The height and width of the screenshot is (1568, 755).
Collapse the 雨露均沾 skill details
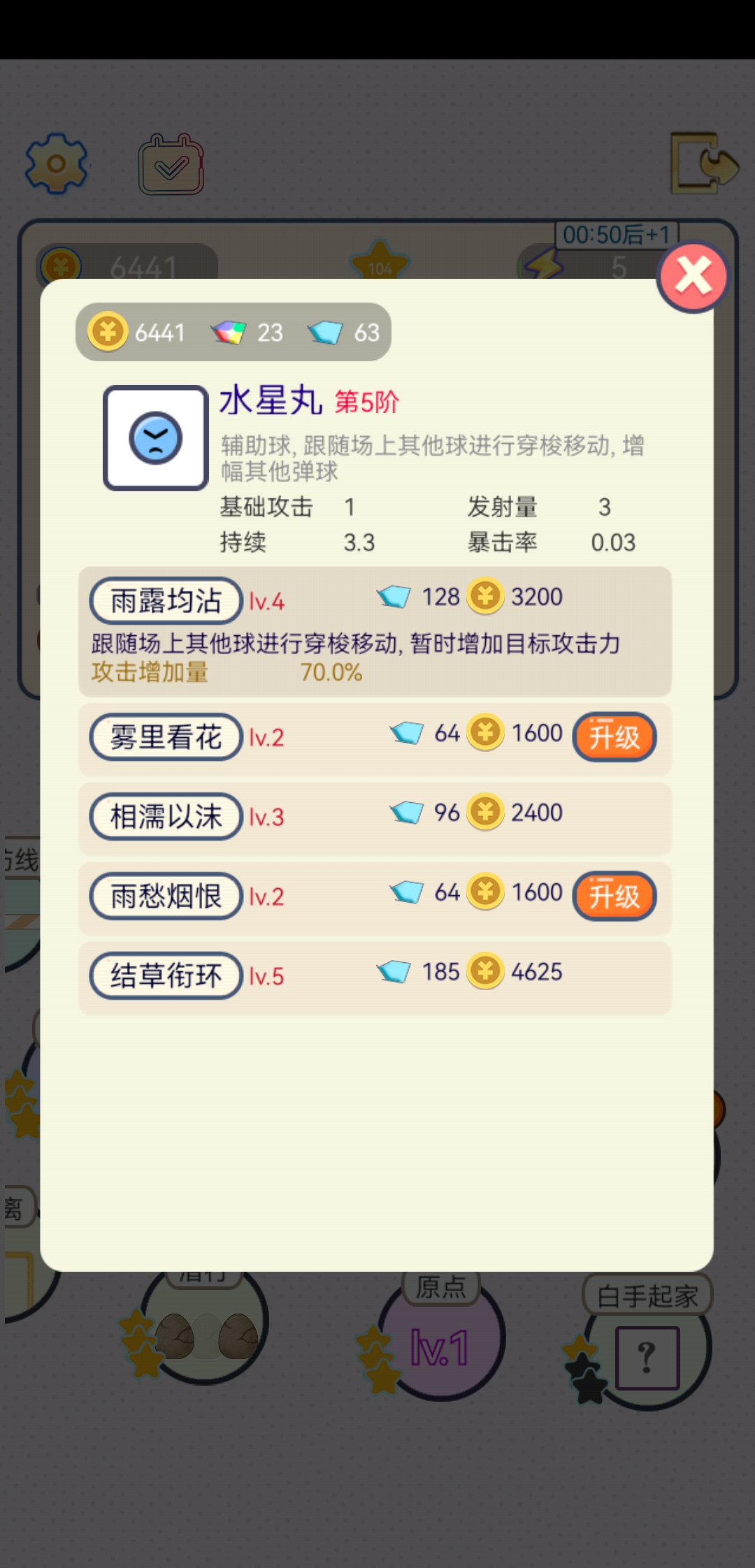(165, 600)
